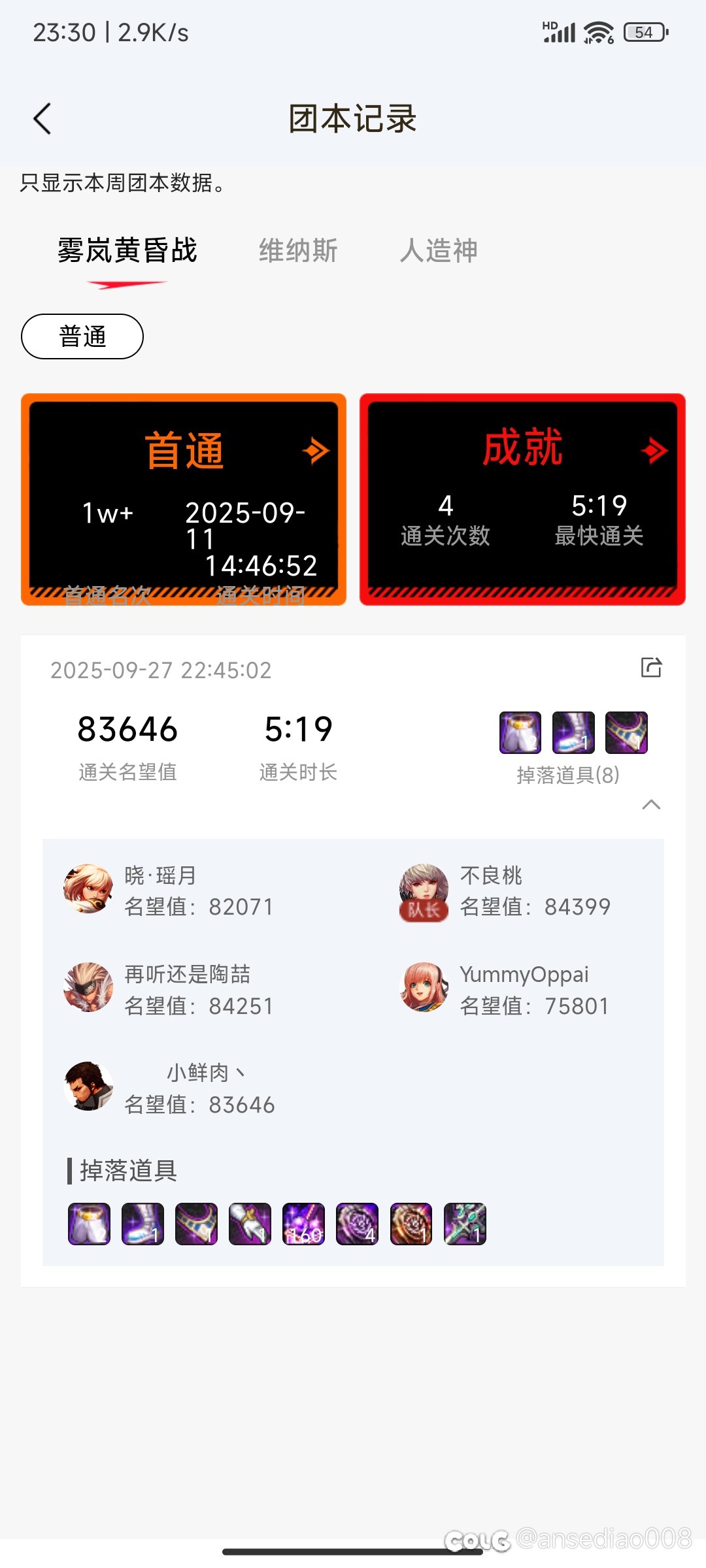Collapse the raid record details
The width and height of the screenshot is (706, 1568).
(x=651, y=805)
